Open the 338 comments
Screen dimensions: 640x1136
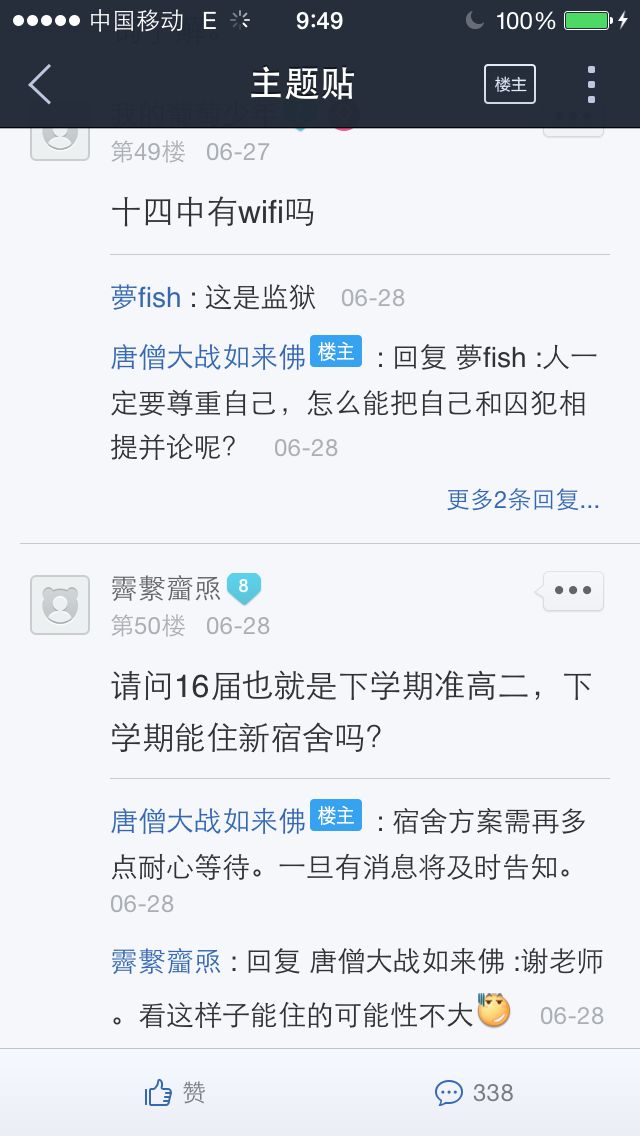(x=475, y=1093)
